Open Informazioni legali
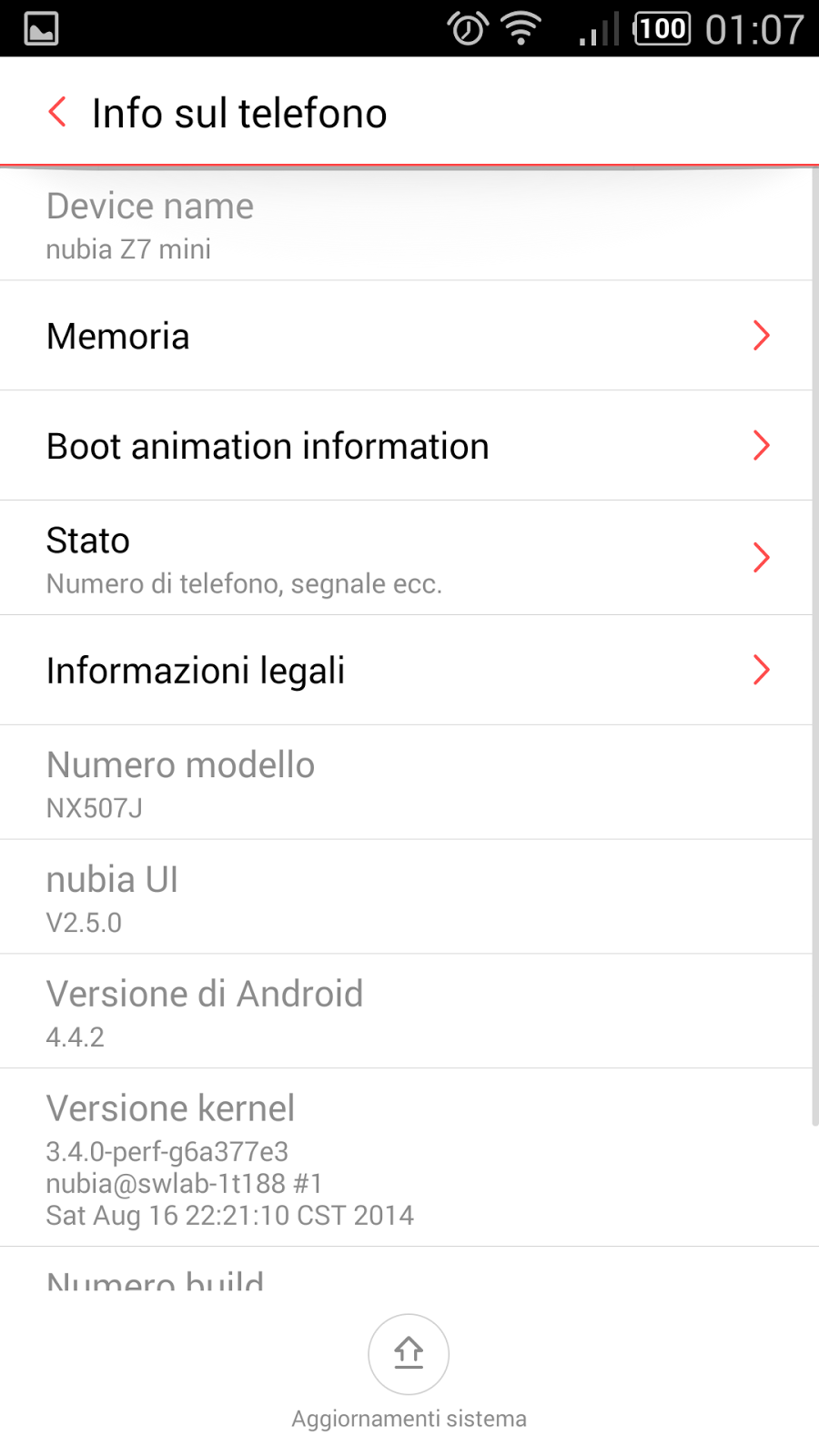The height and width of the screenshot is (1456, 819). (406, 671)
